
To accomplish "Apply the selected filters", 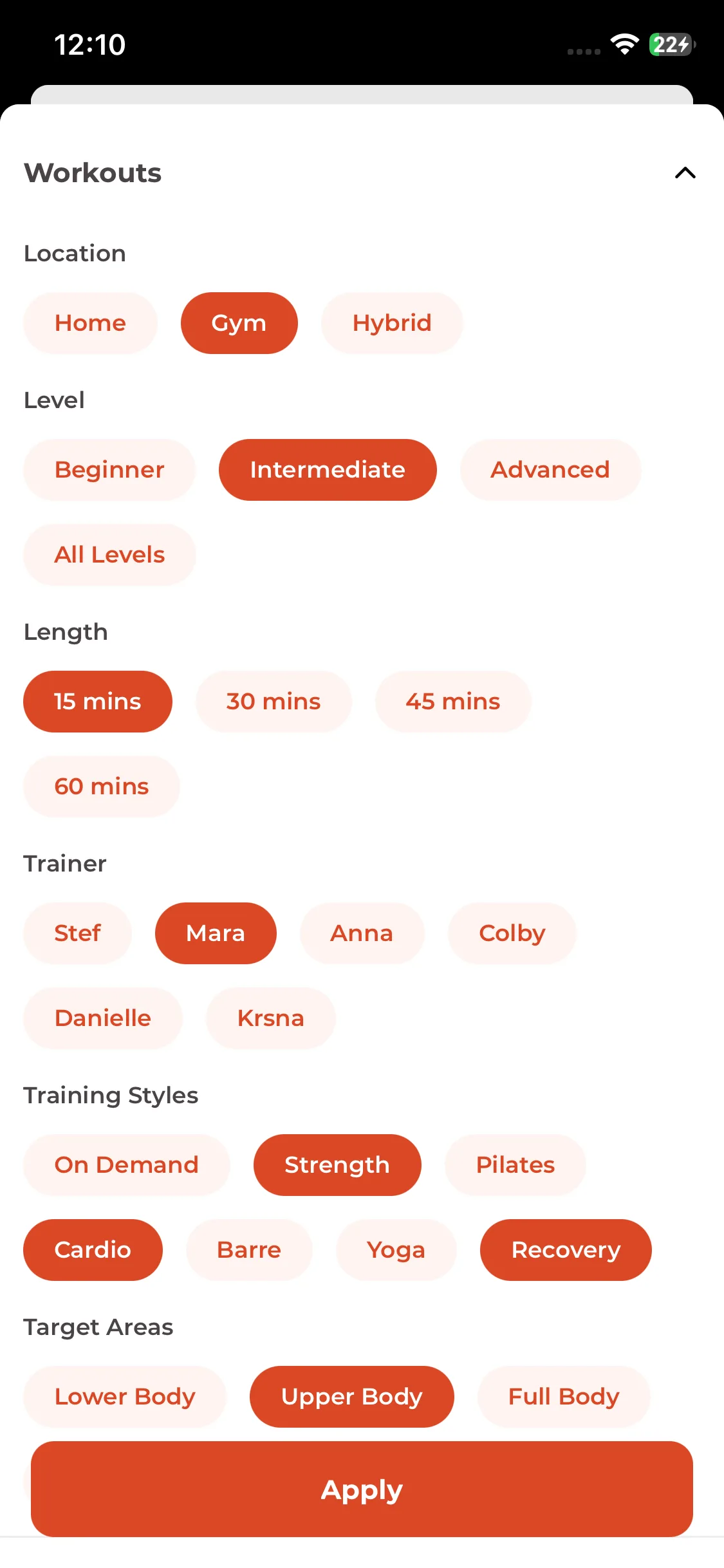I will pos(362,1489).
